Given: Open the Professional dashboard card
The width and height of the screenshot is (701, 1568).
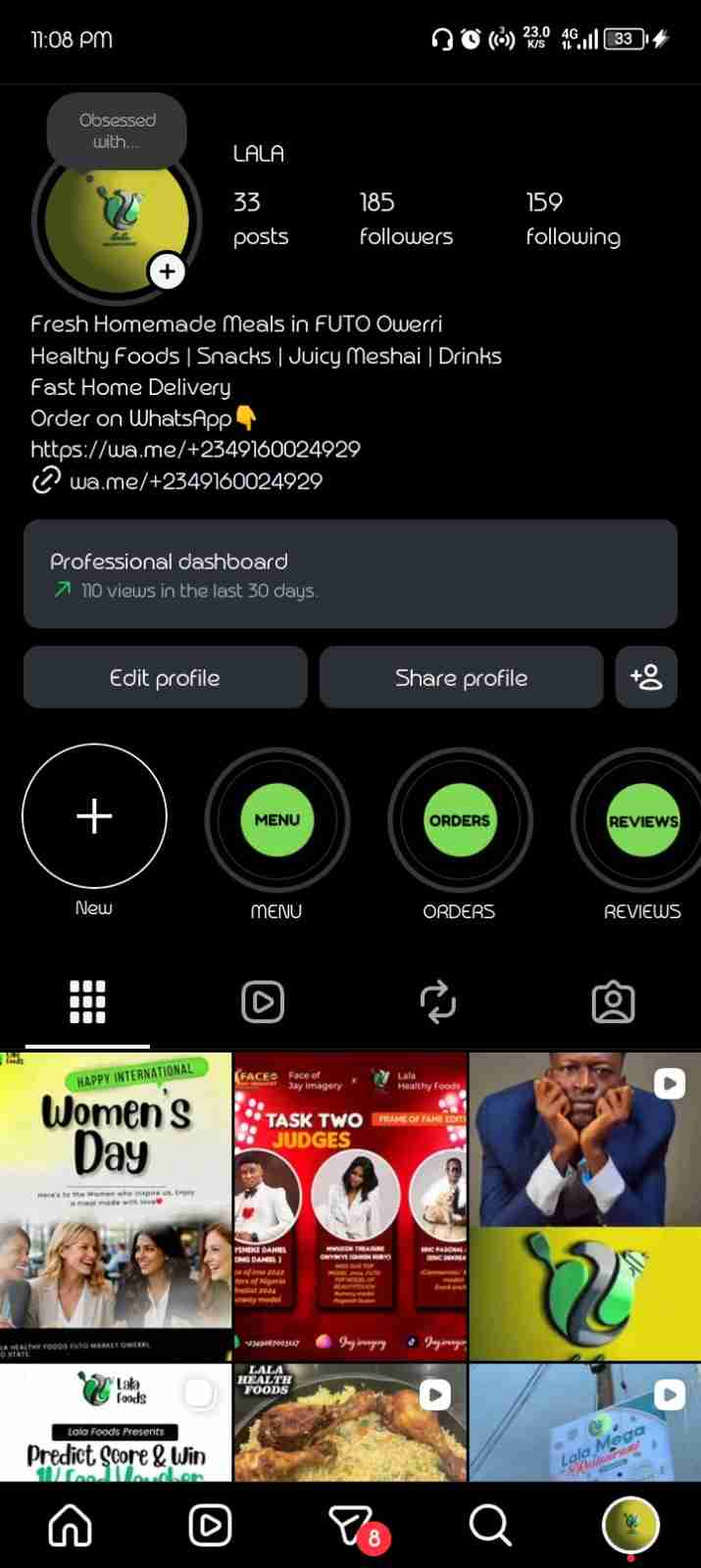Looking at the screenshot, I should coord(350,574).
